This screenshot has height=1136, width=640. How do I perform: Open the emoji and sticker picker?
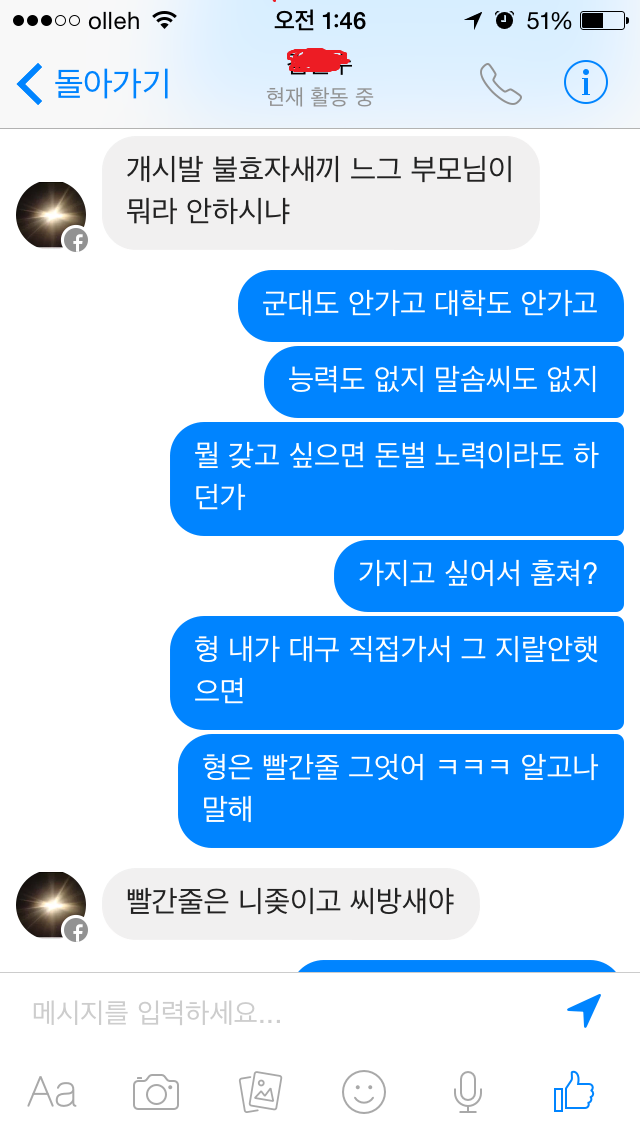point(364,1091)
